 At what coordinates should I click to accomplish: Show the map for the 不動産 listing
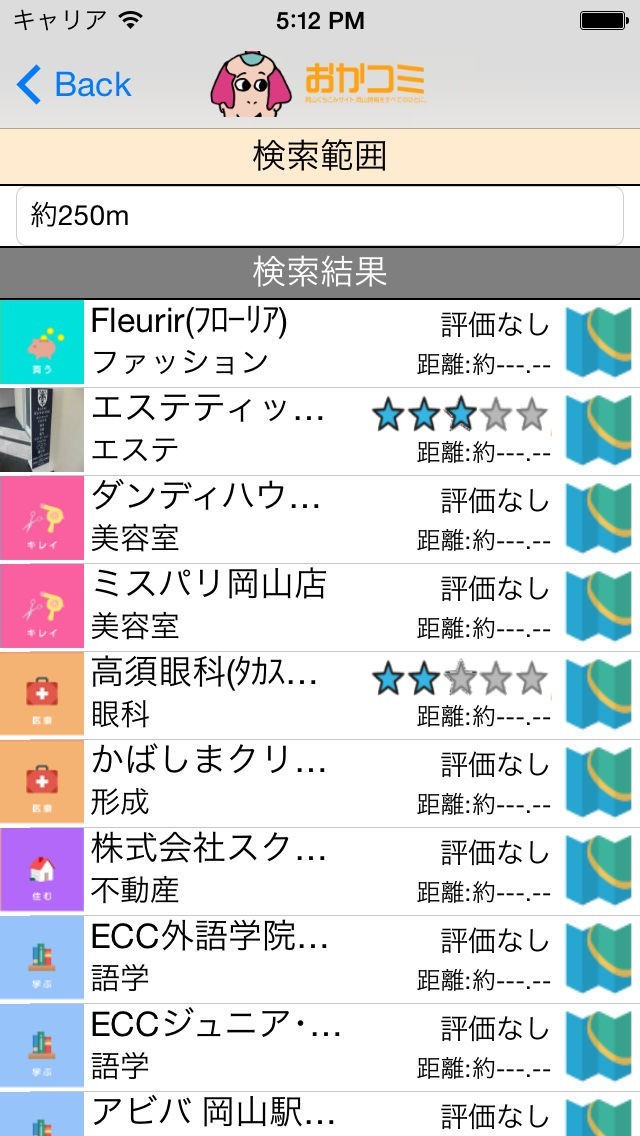point(598,870)
